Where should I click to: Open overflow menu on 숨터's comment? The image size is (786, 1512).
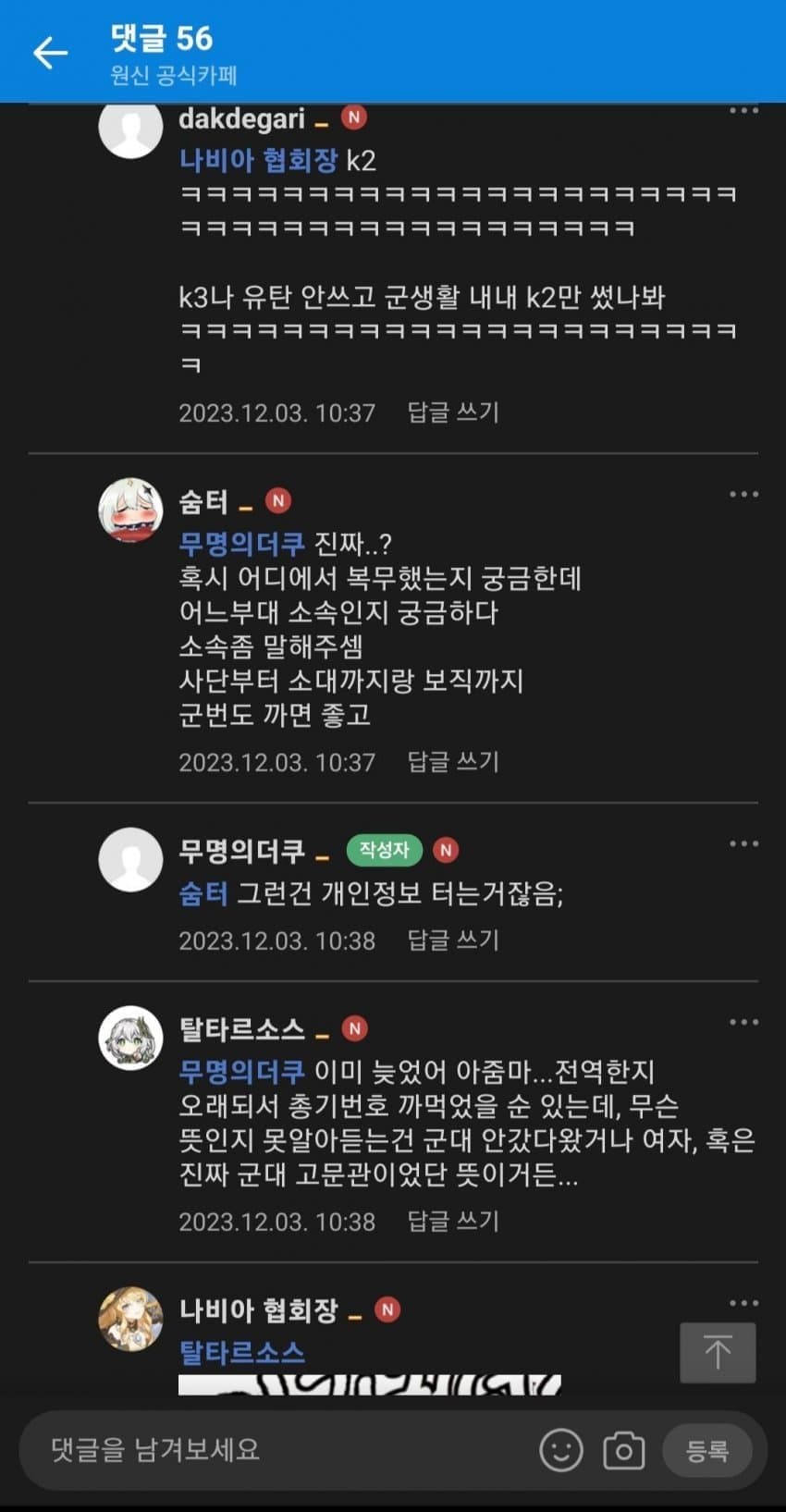[x=743, y=495]
